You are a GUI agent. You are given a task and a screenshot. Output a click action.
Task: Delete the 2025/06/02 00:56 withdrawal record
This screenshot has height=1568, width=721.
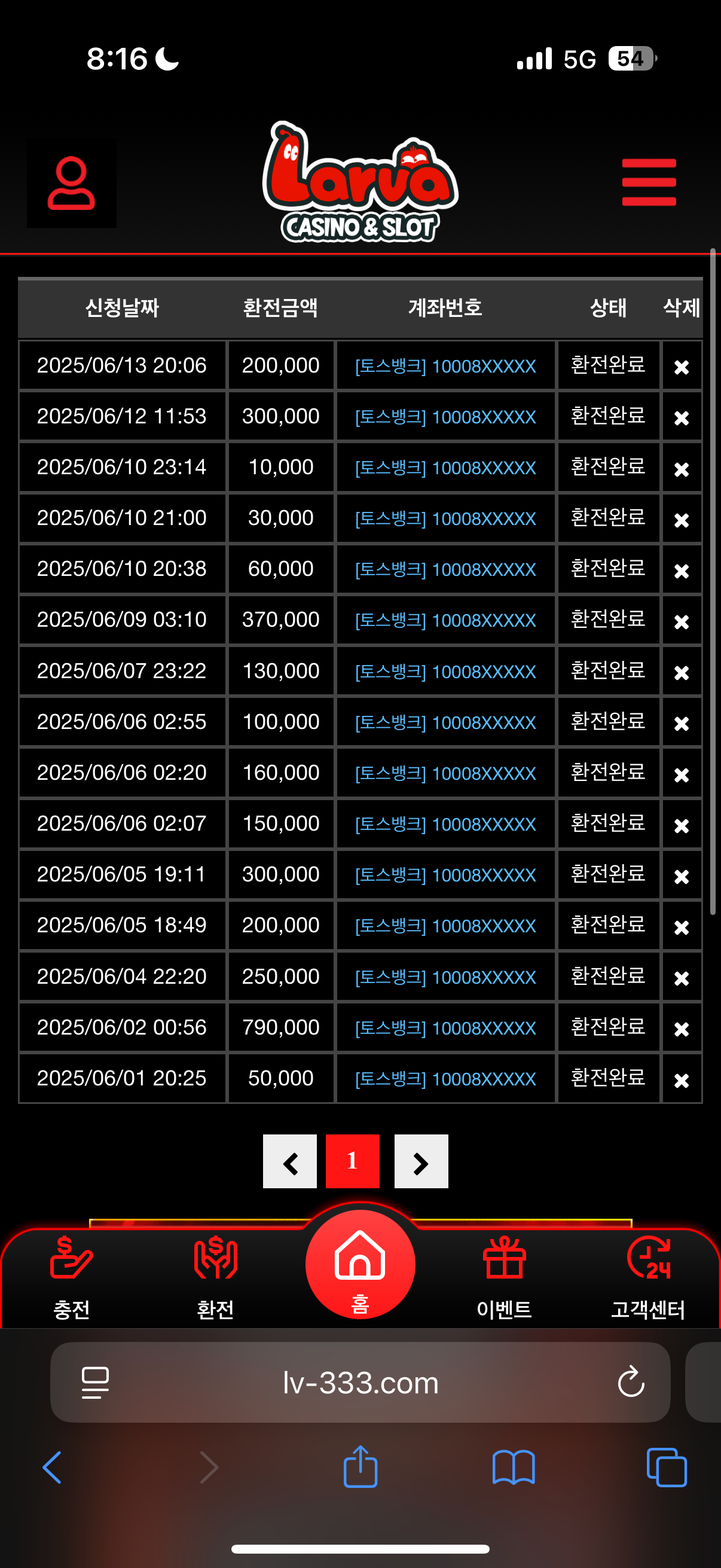[x=681, y=1029]
